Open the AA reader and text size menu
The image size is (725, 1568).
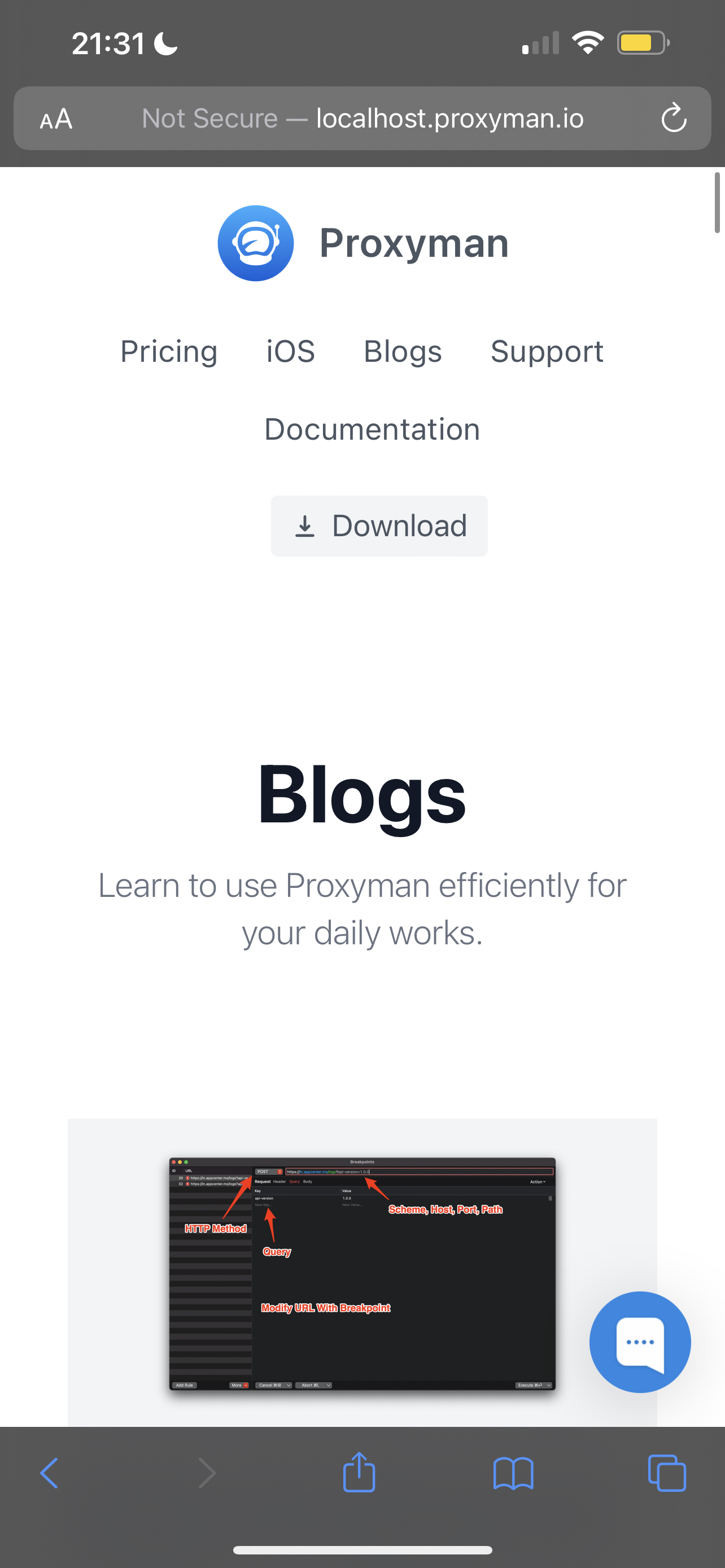[56, 119]
